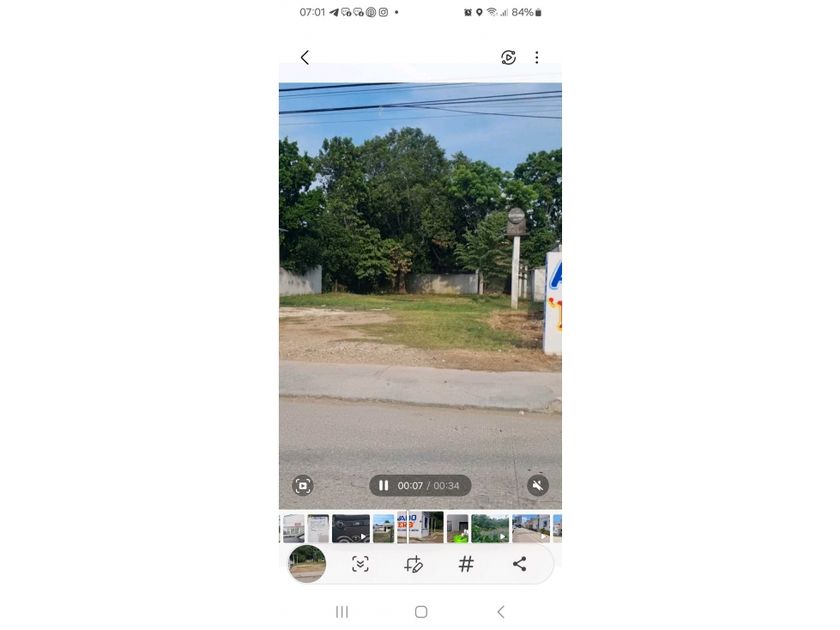840x630 pixels.
Task: Open video in the video player
Action: click(508, 58)
